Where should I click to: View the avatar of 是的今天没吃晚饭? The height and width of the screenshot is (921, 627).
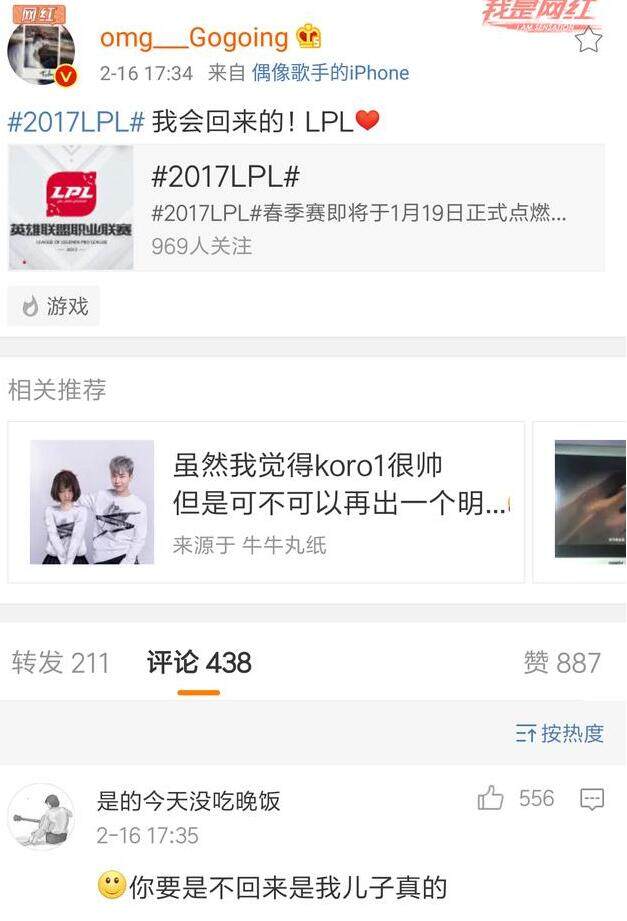click(41, 815)
